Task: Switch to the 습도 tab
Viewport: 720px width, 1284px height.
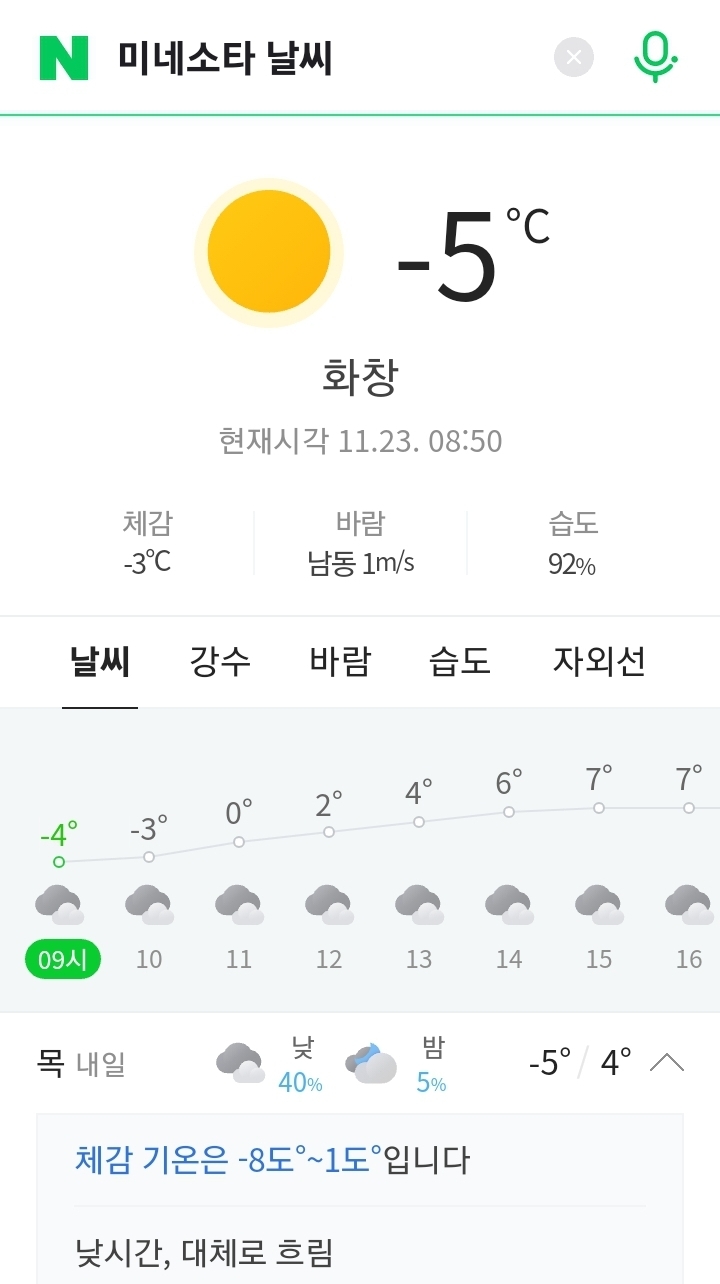Action: click(x=460, y=662)
